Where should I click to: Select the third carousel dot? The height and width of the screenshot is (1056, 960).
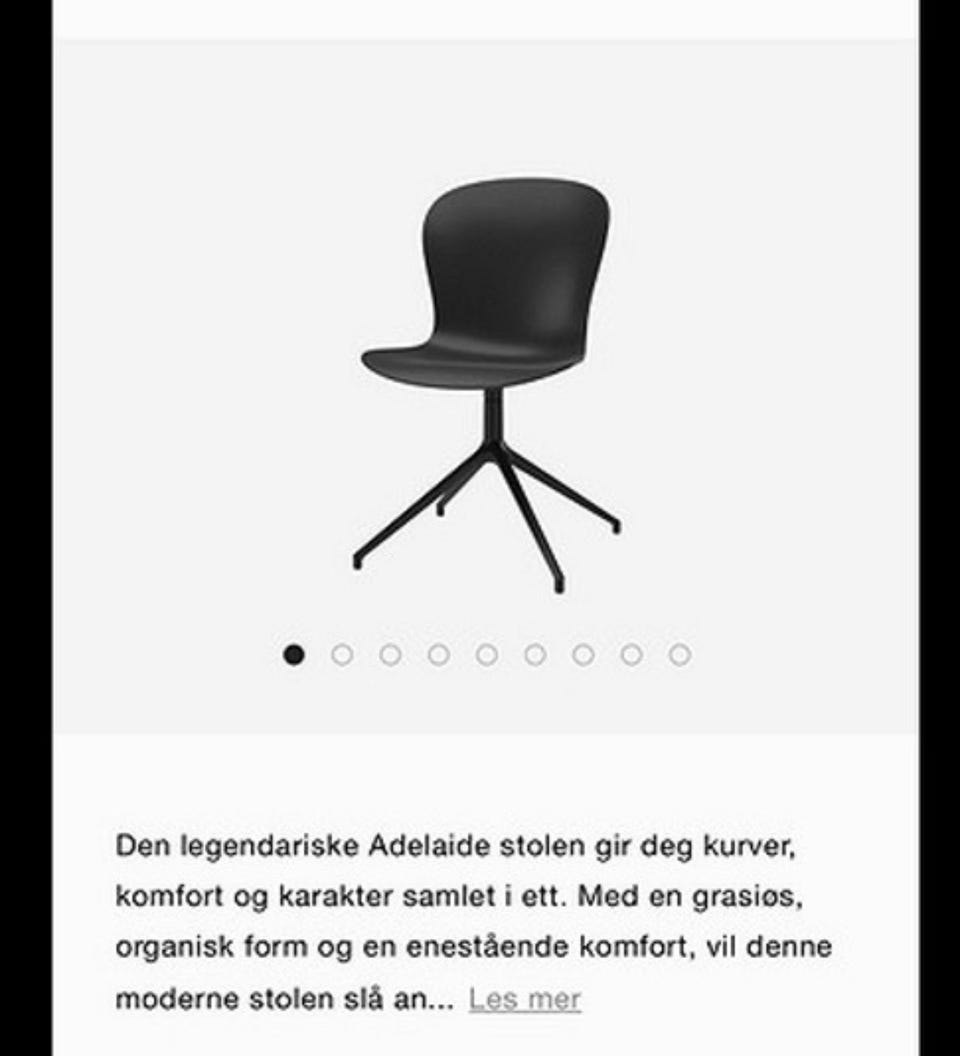tap(388, 654)
